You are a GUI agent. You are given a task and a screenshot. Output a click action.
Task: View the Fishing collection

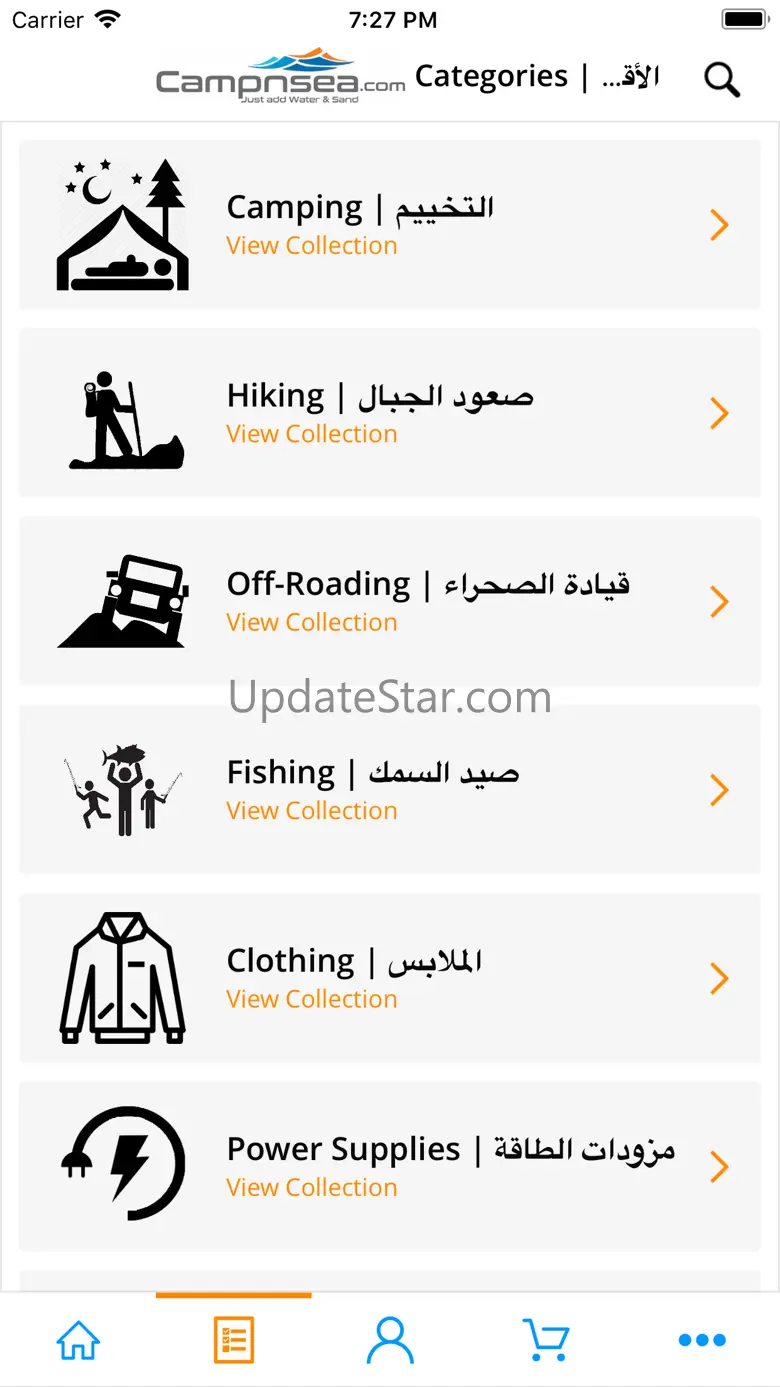(x=390, y=790)
